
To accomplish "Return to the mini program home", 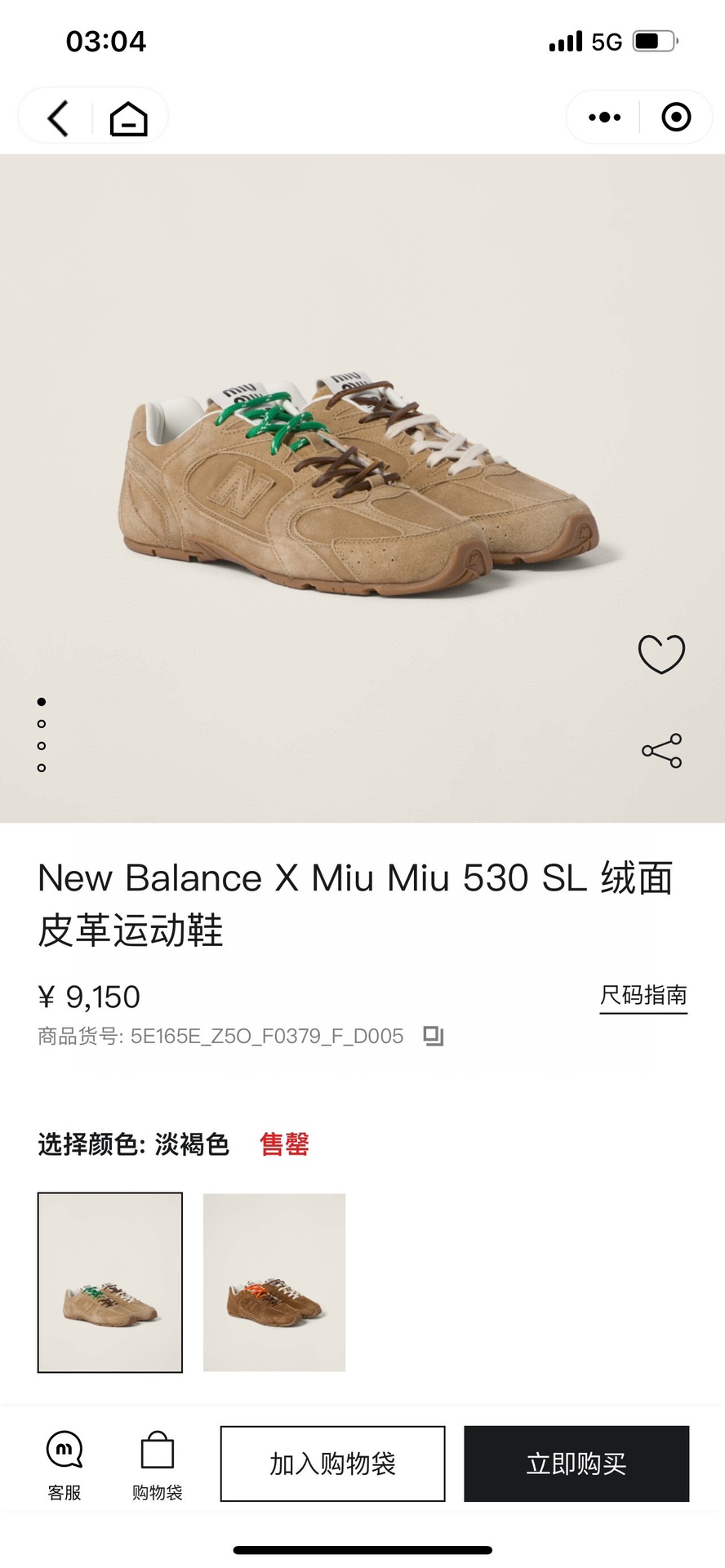I will (x=129, y=118).
